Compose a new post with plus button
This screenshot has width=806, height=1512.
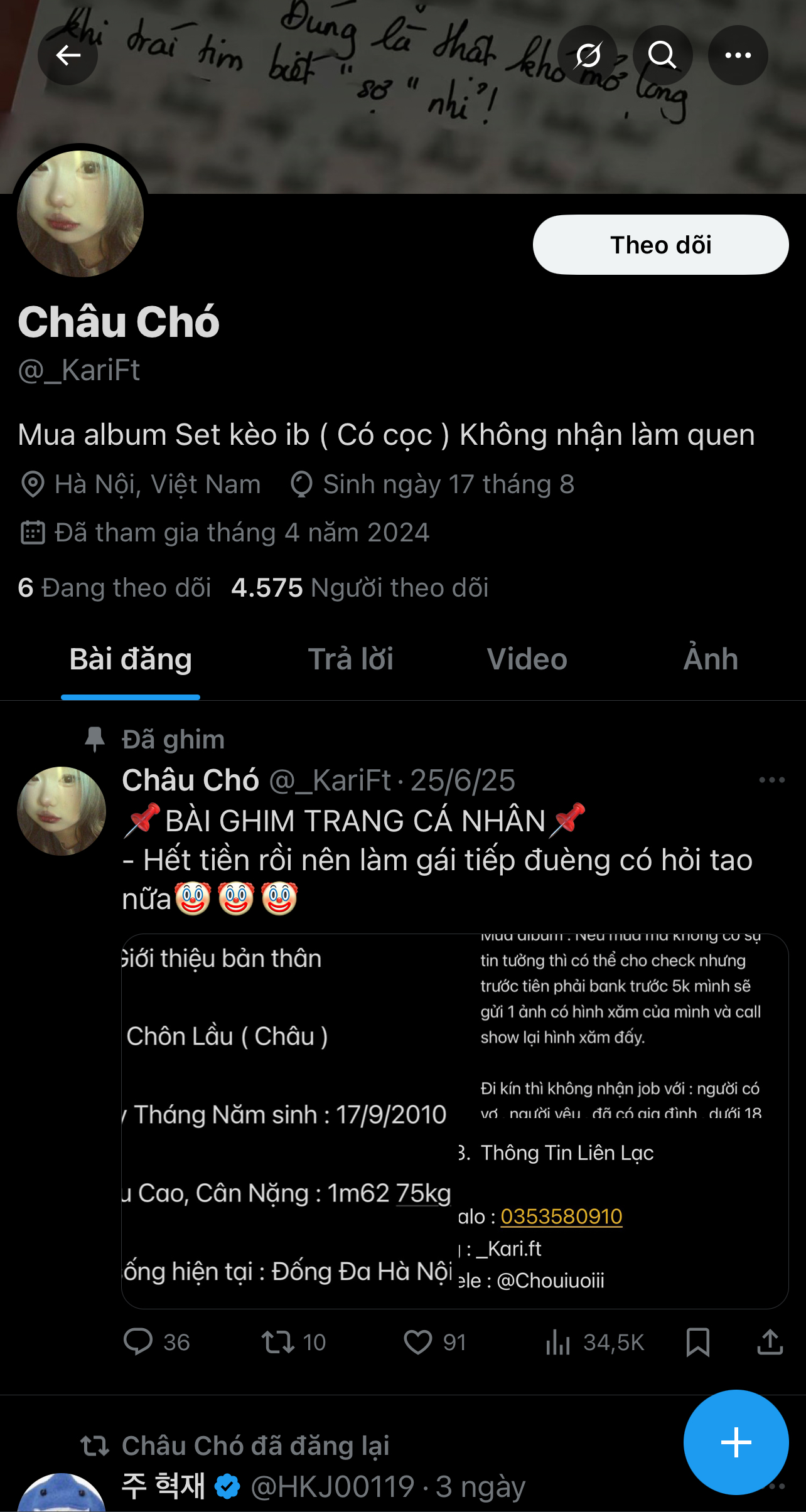[x=736, y=1442]
